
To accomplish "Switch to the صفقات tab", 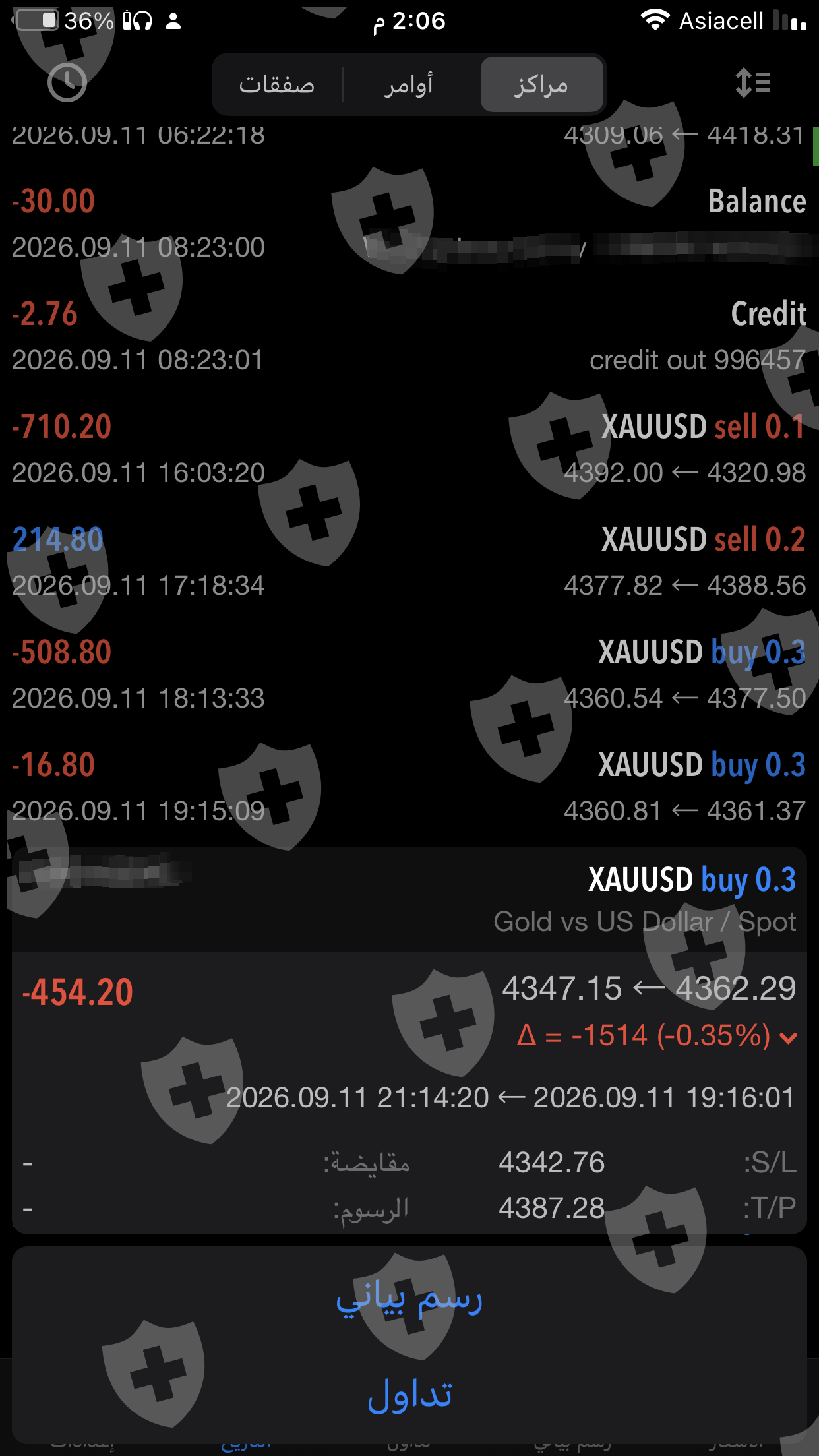I will pyautogui.click(x=277, y=84).
